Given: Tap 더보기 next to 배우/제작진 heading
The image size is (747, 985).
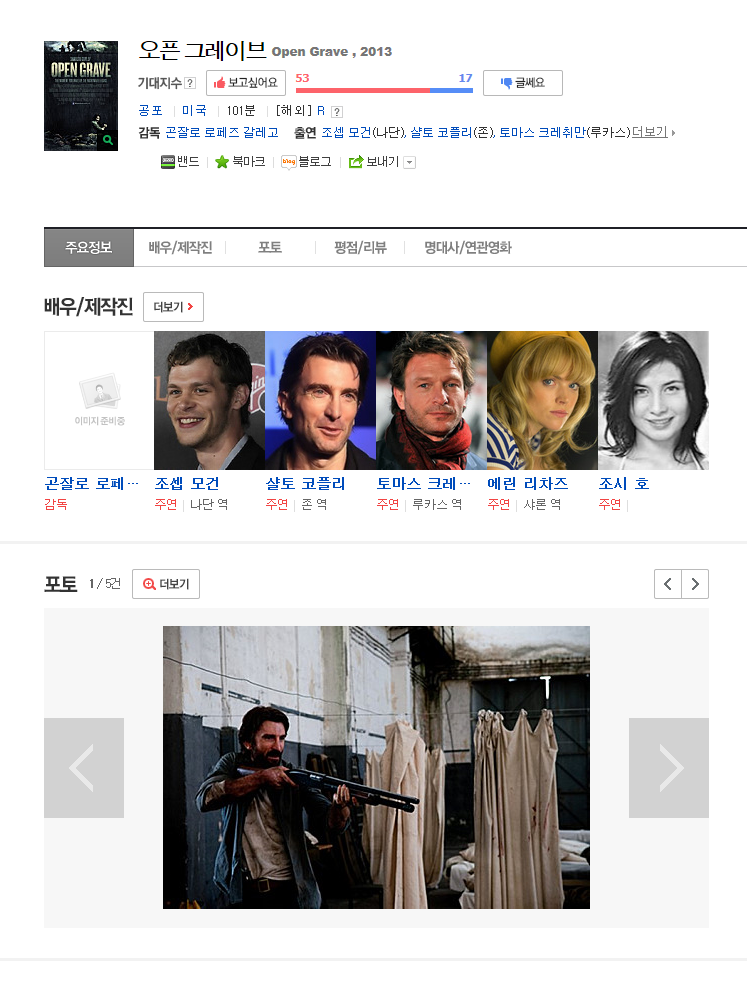Looking at the screenshot, I should (173, 307).
